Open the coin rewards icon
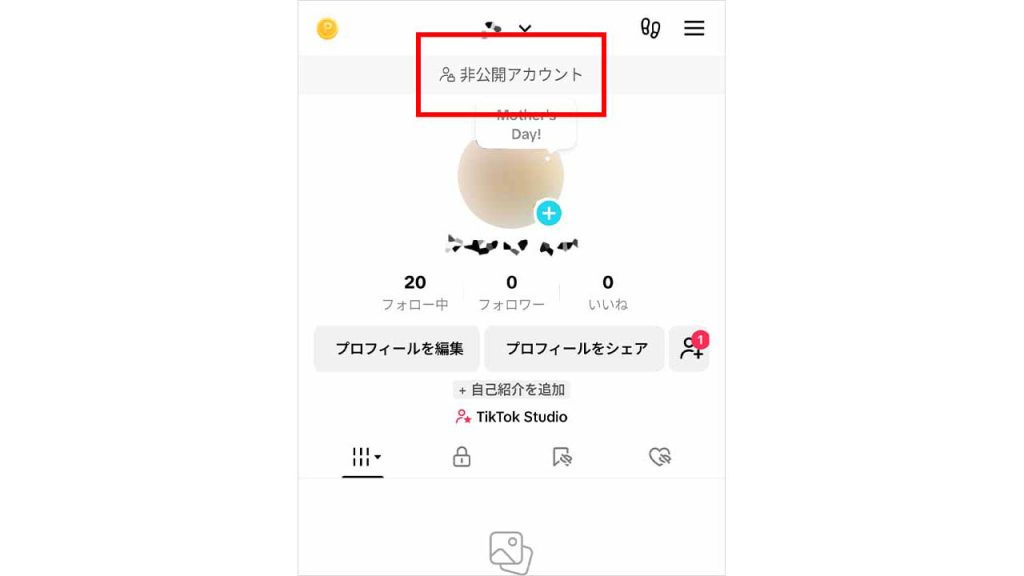This screenshot has height=576, width=1024. [327, 29]
